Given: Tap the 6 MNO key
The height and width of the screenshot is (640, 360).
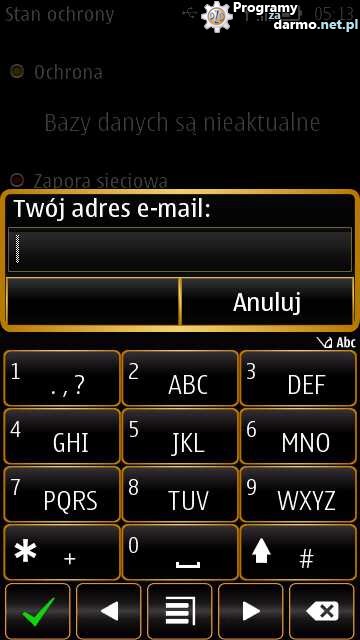Looking at the screenshot, I should [x=298, y=436].
